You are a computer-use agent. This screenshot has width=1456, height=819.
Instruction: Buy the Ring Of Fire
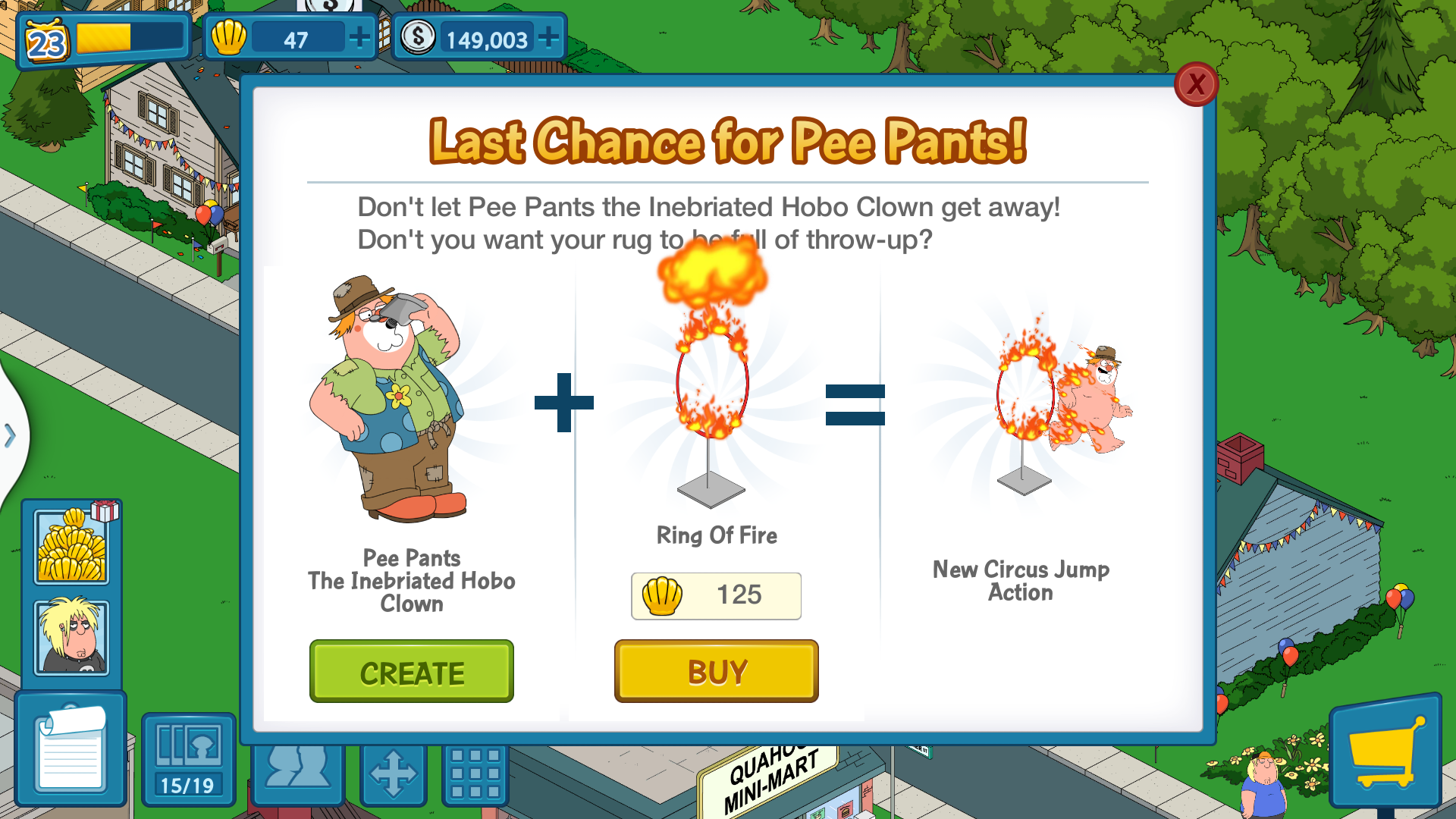716,672
